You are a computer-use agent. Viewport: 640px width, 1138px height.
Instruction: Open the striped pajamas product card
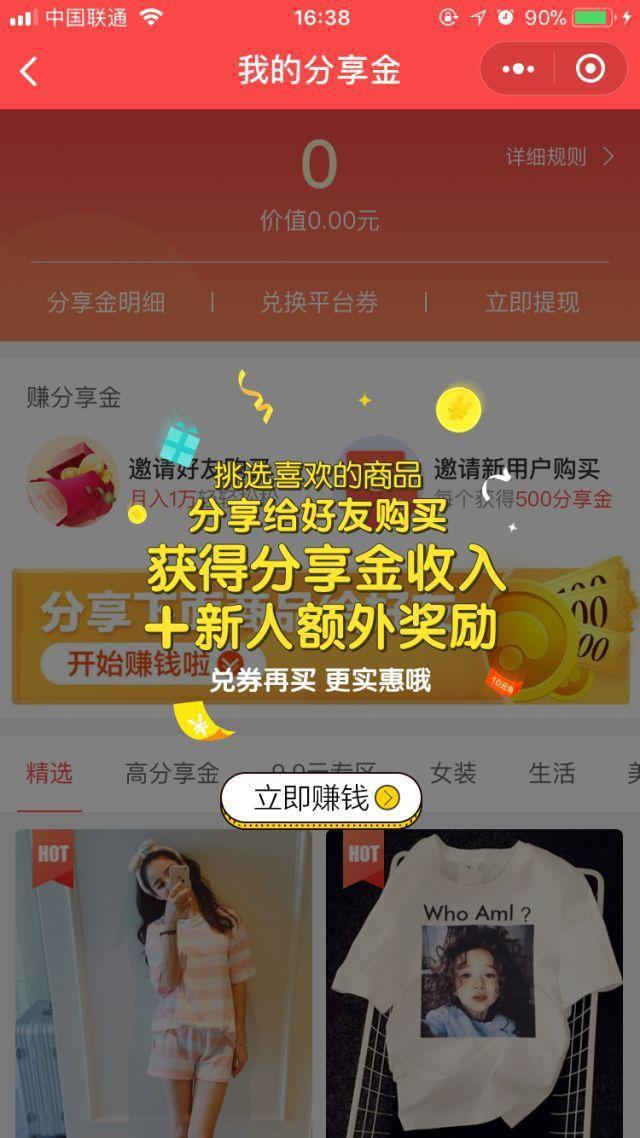point(163,980)
